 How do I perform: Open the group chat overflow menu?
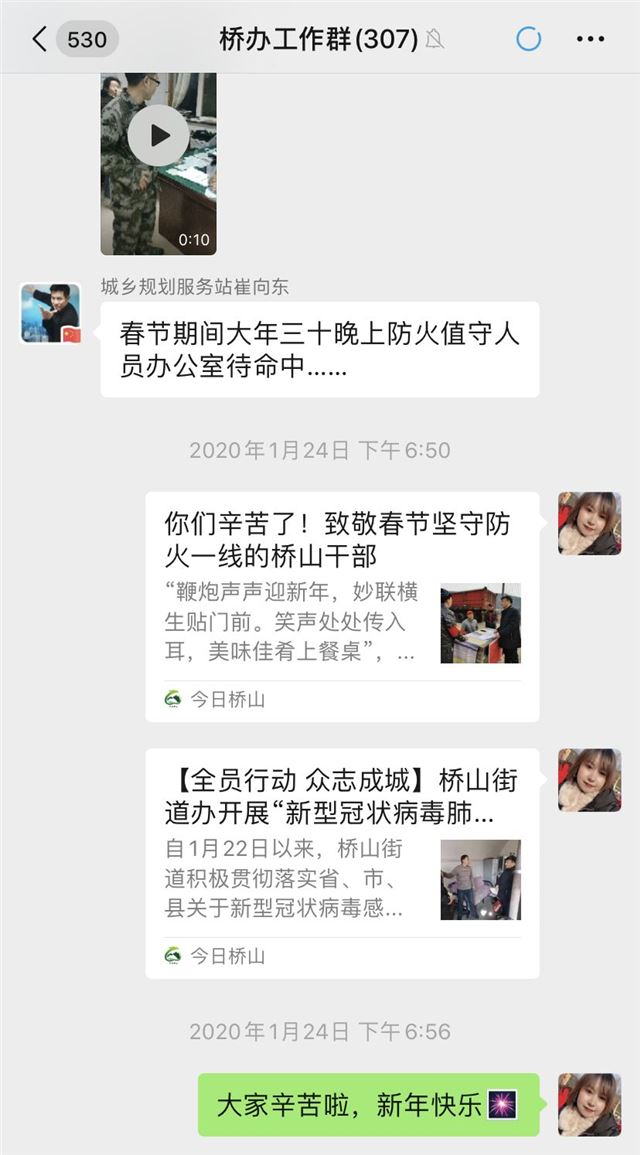pos(591,39)
